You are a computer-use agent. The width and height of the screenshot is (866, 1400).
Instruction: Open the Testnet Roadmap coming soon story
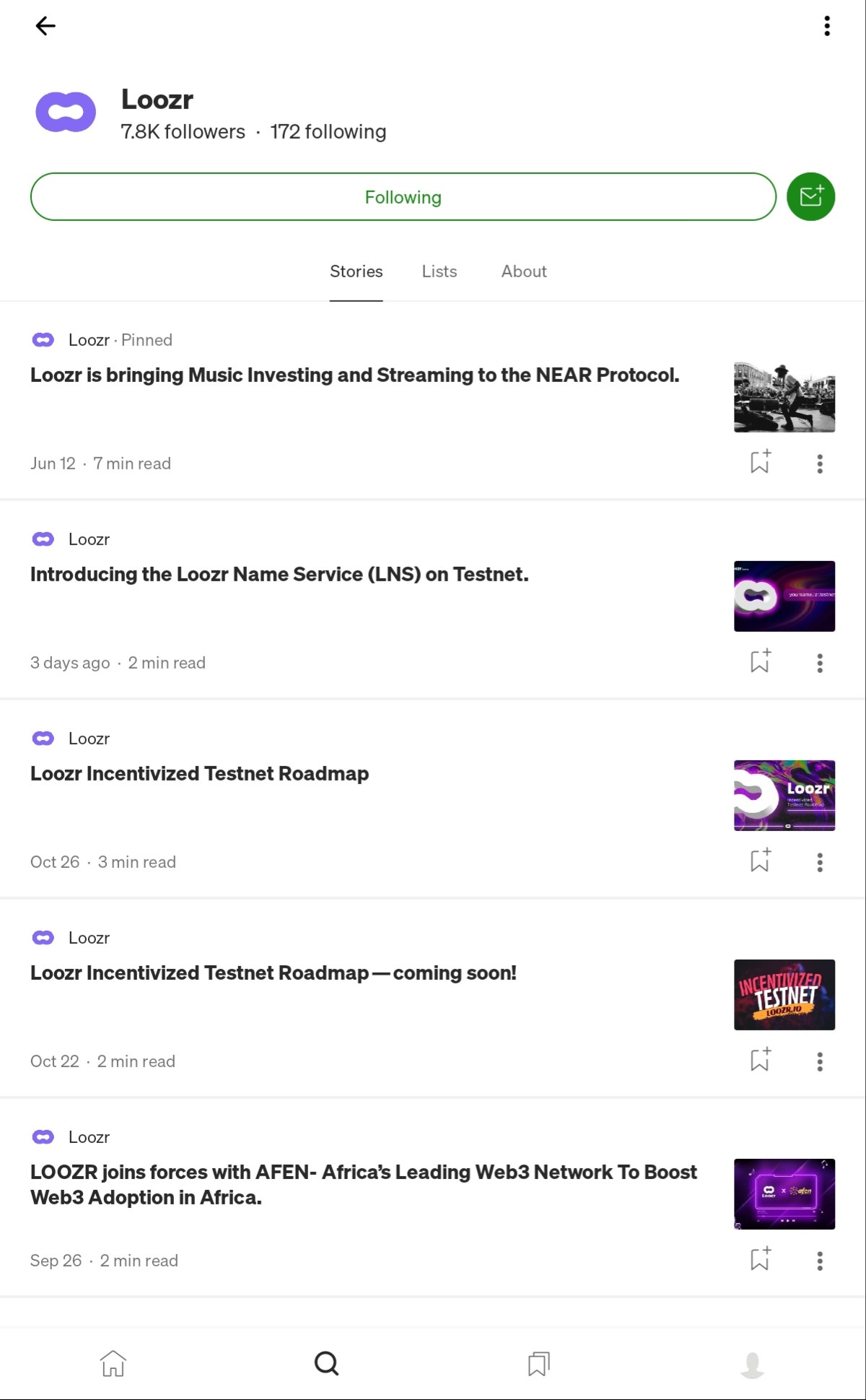(274, 973)
